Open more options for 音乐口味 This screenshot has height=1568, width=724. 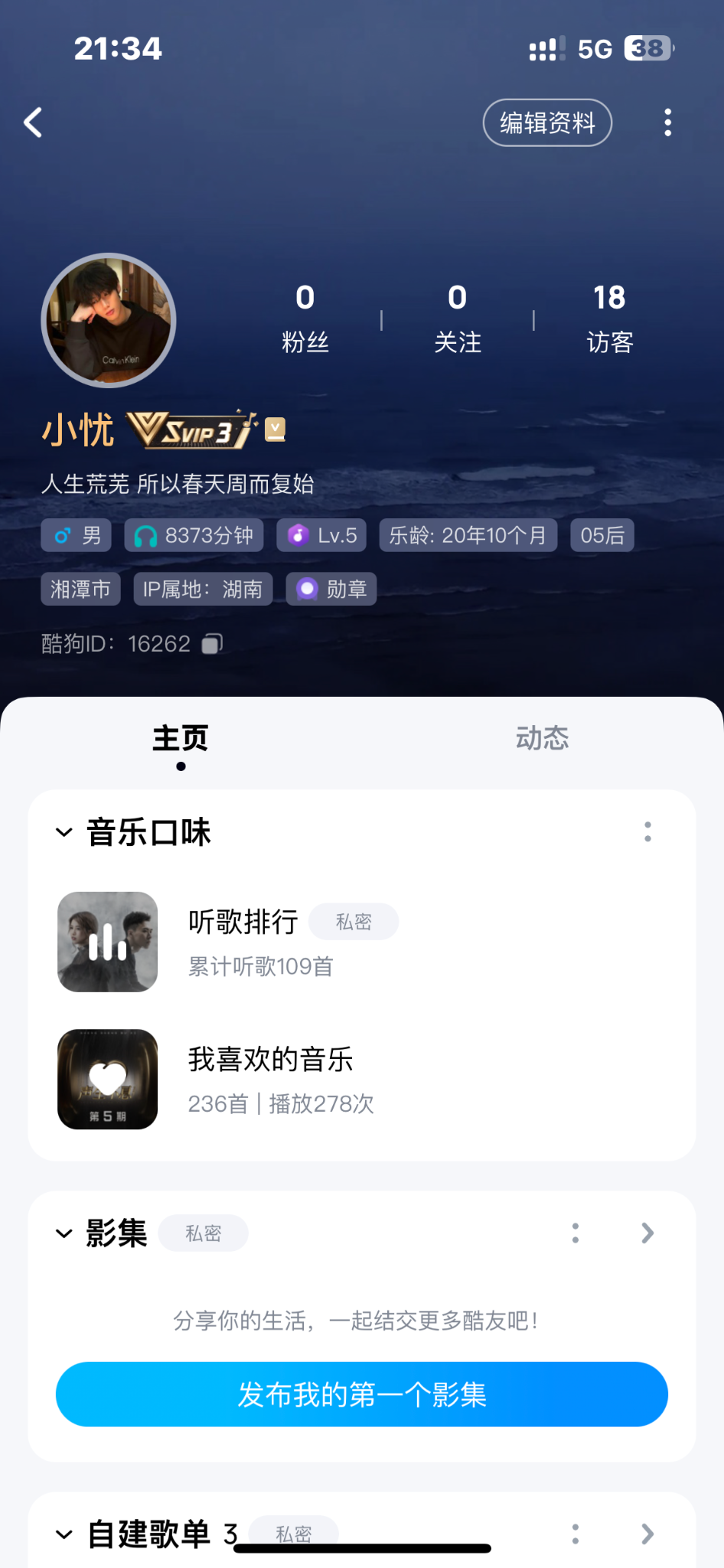[x=647, y=832]
